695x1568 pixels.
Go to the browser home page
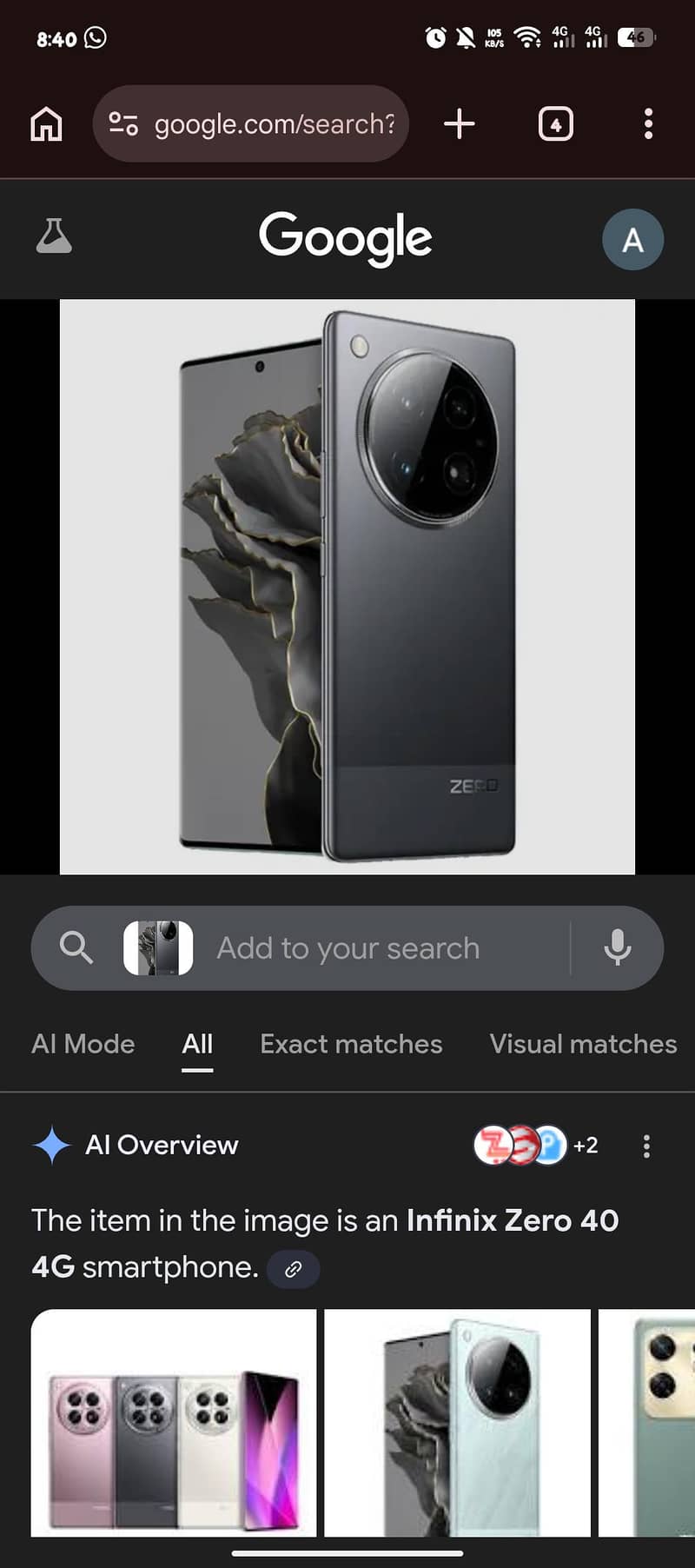click(x=46, y=124)
